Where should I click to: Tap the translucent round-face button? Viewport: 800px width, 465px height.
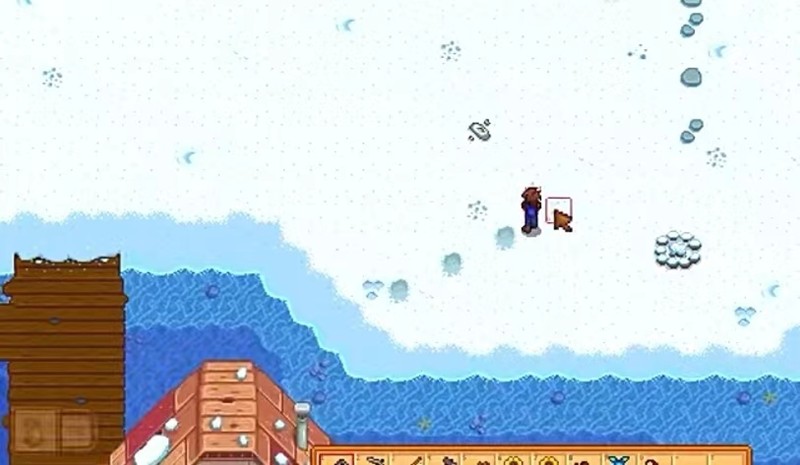(x=31, y=432)
